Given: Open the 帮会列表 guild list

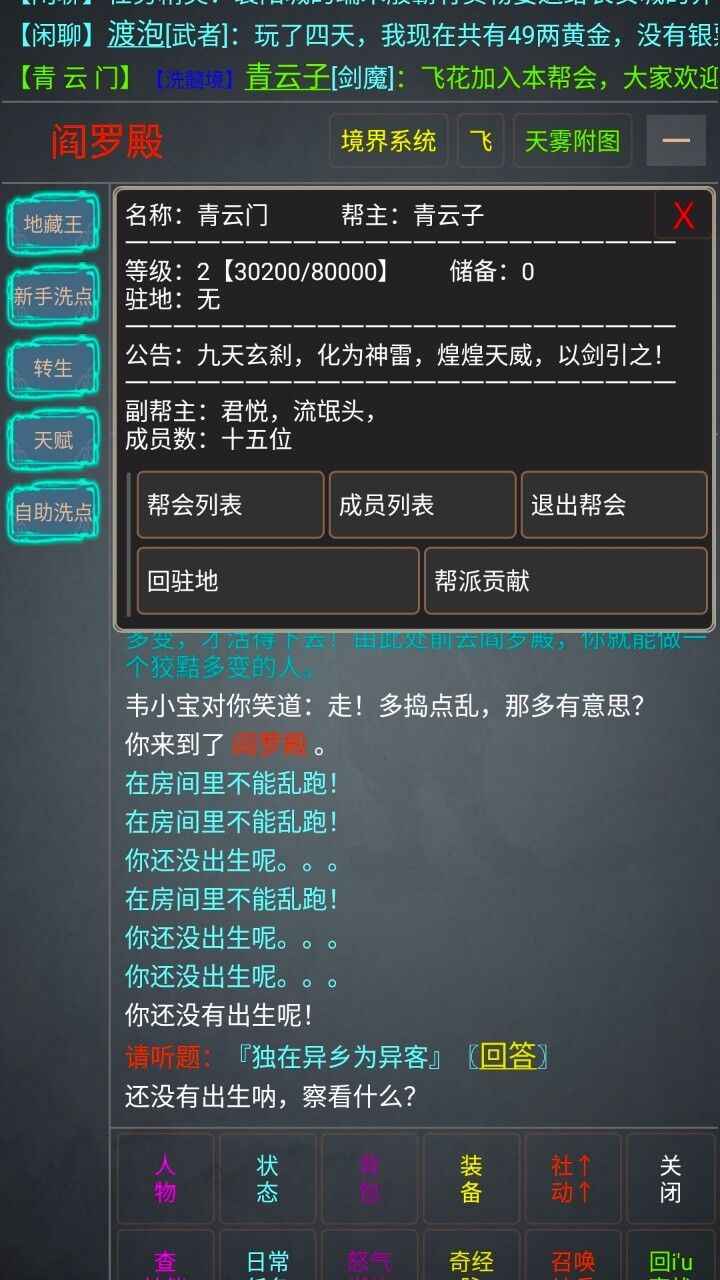Looking at the screenshot, I should (x=230, y=505).
